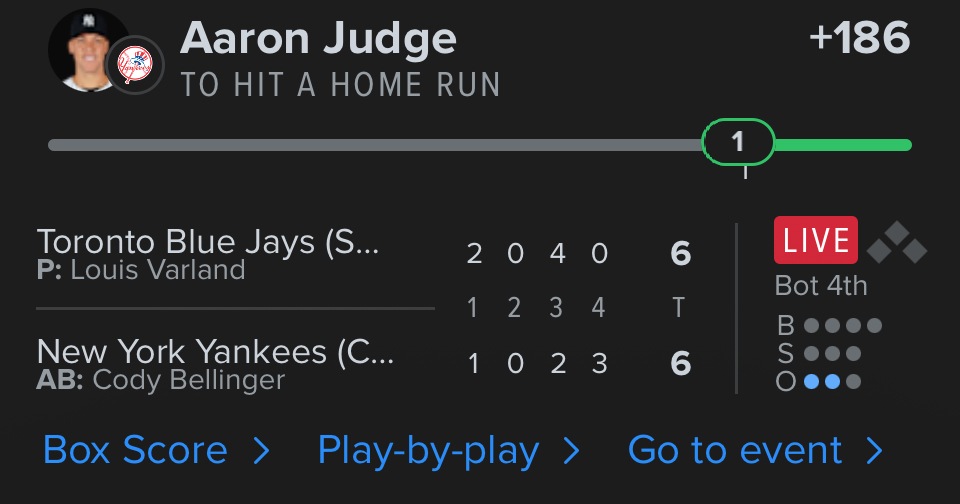Screen dimensions: 960x504
Task: Open the Box Score link
Action: (x=156, y=451)
